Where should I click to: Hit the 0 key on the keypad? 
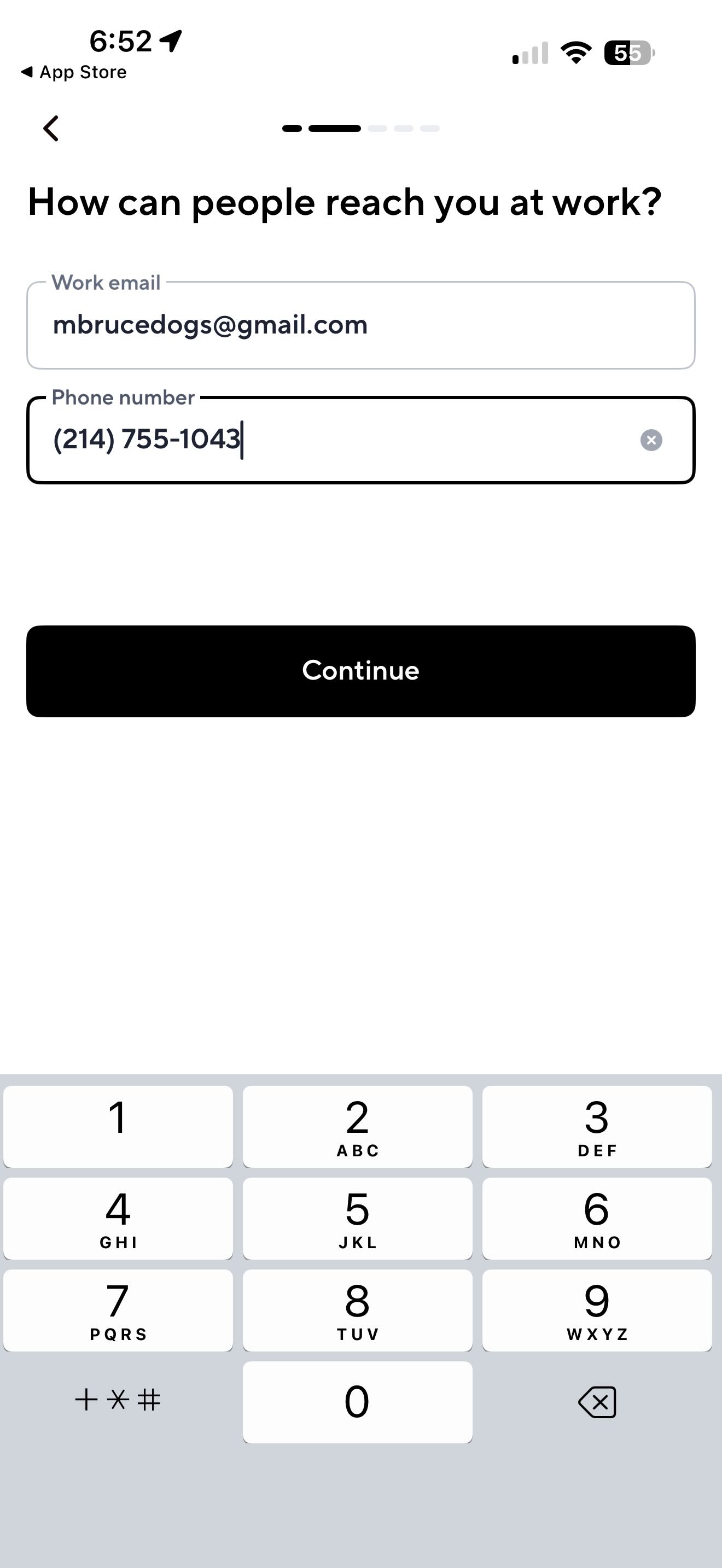coord(357,1402)
